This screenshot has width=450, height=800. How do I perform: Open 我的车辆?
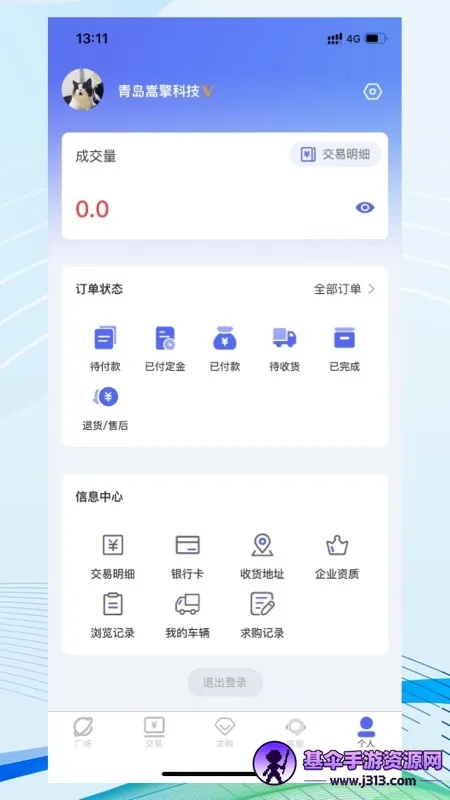[187, 616]
